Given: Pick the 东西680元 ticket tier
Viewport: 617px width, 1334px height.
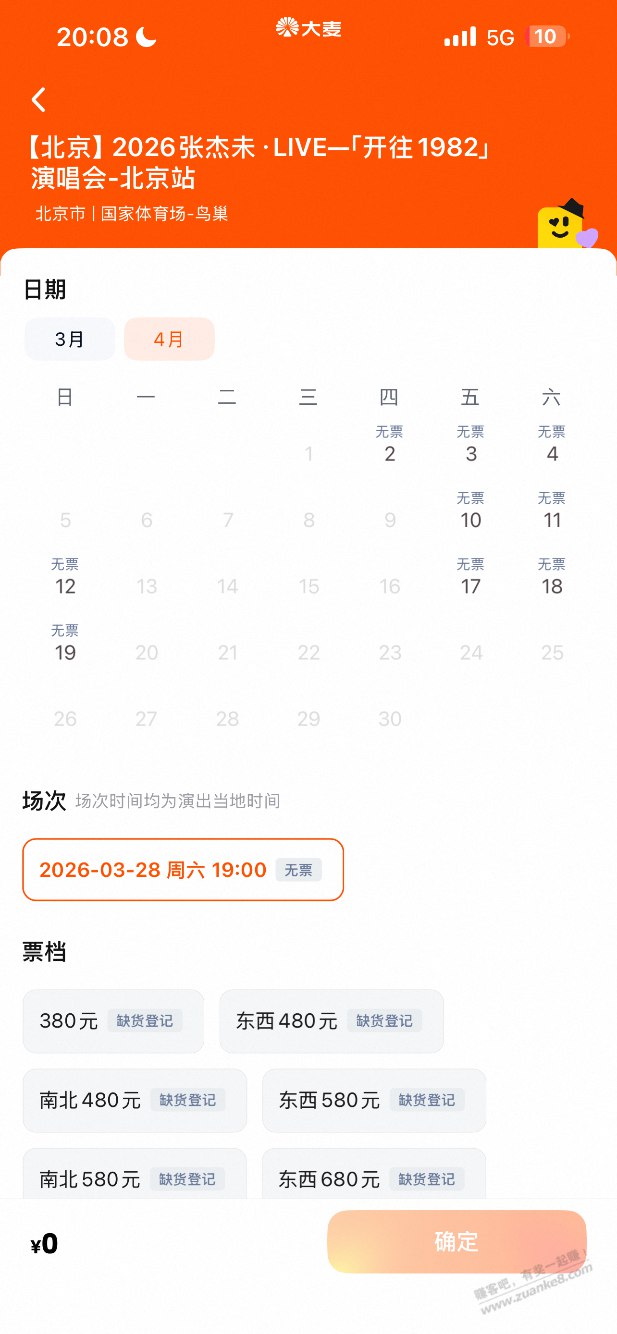Looking at the screenshot, I should pyautogui.click(x=373, y=1178).
